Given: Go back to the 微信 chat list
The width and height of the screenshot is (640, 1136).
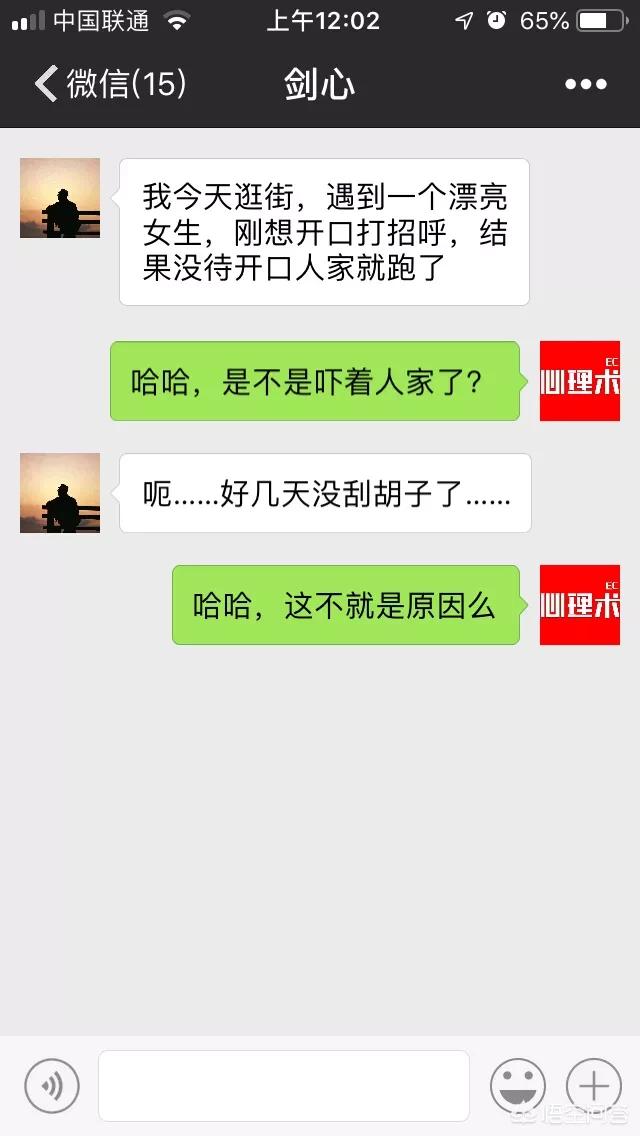Looking at the screenshot, I should 108,84.
